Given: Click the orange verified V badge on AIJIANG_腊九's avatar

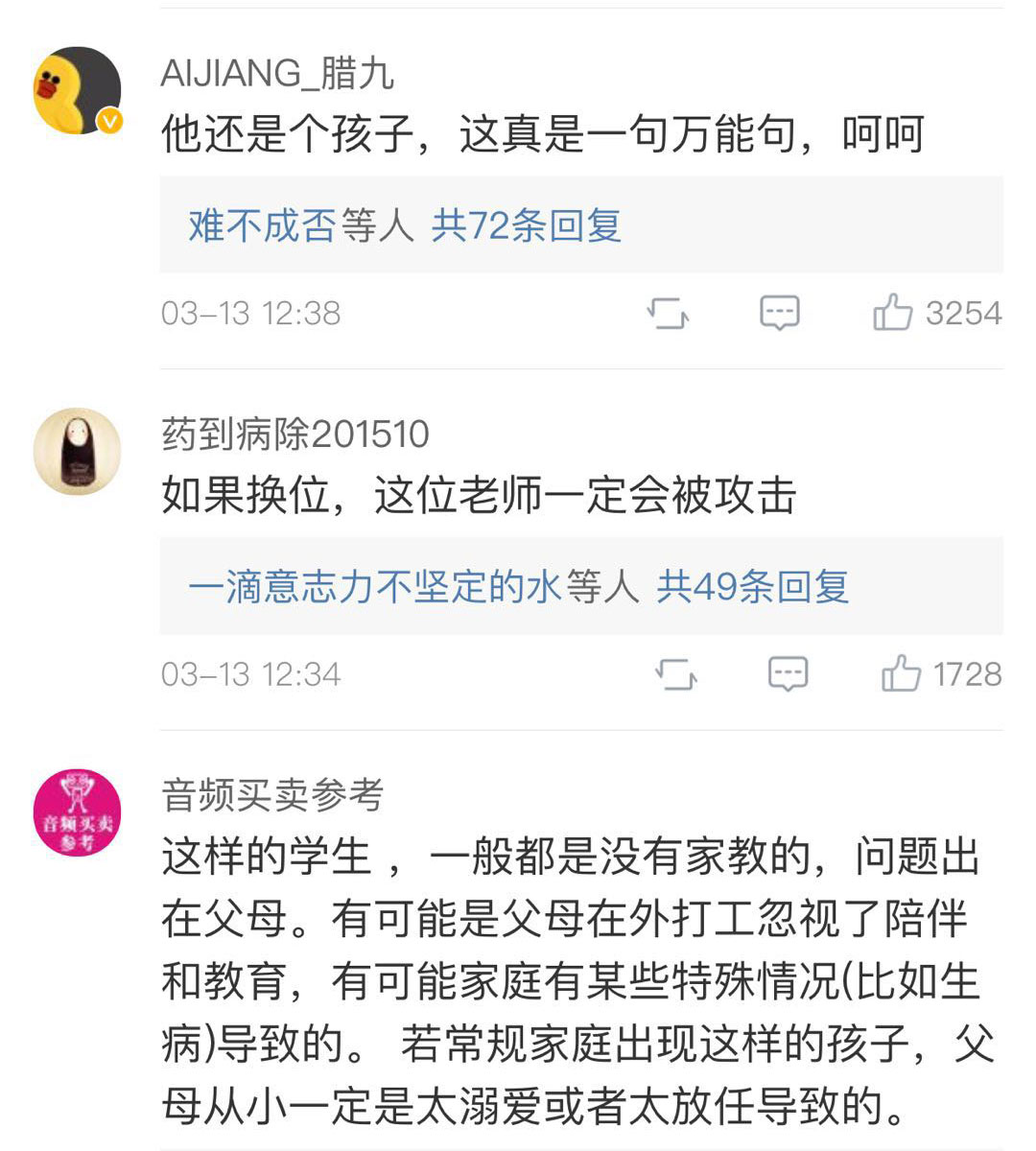Looking at the screenshot, I should [108, 118].
